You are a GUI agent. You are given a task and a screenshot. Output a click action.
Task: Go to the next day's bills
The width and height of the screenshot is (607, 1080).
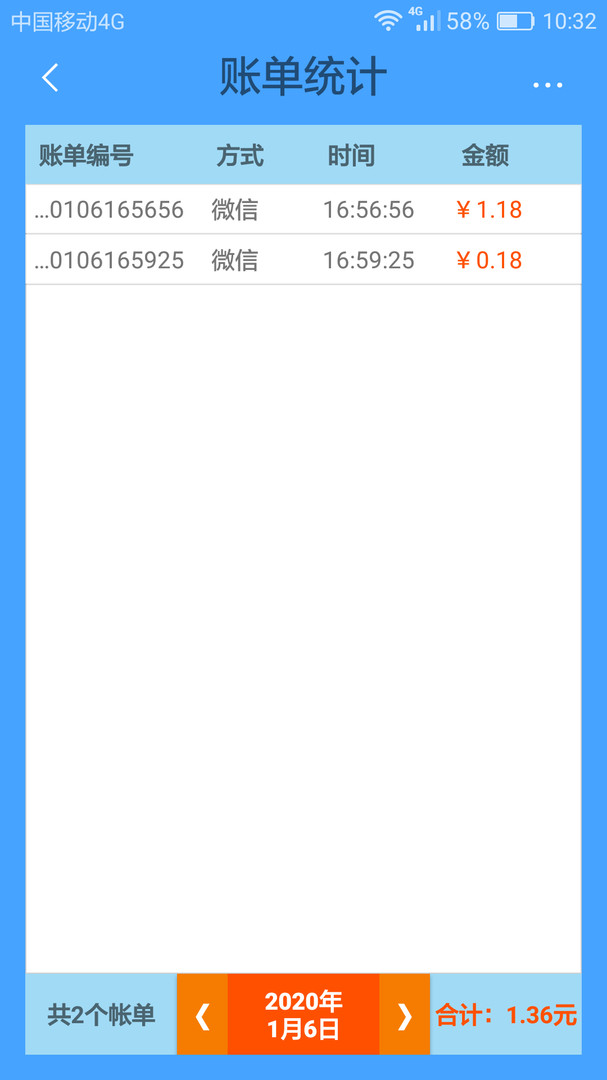404,1015
